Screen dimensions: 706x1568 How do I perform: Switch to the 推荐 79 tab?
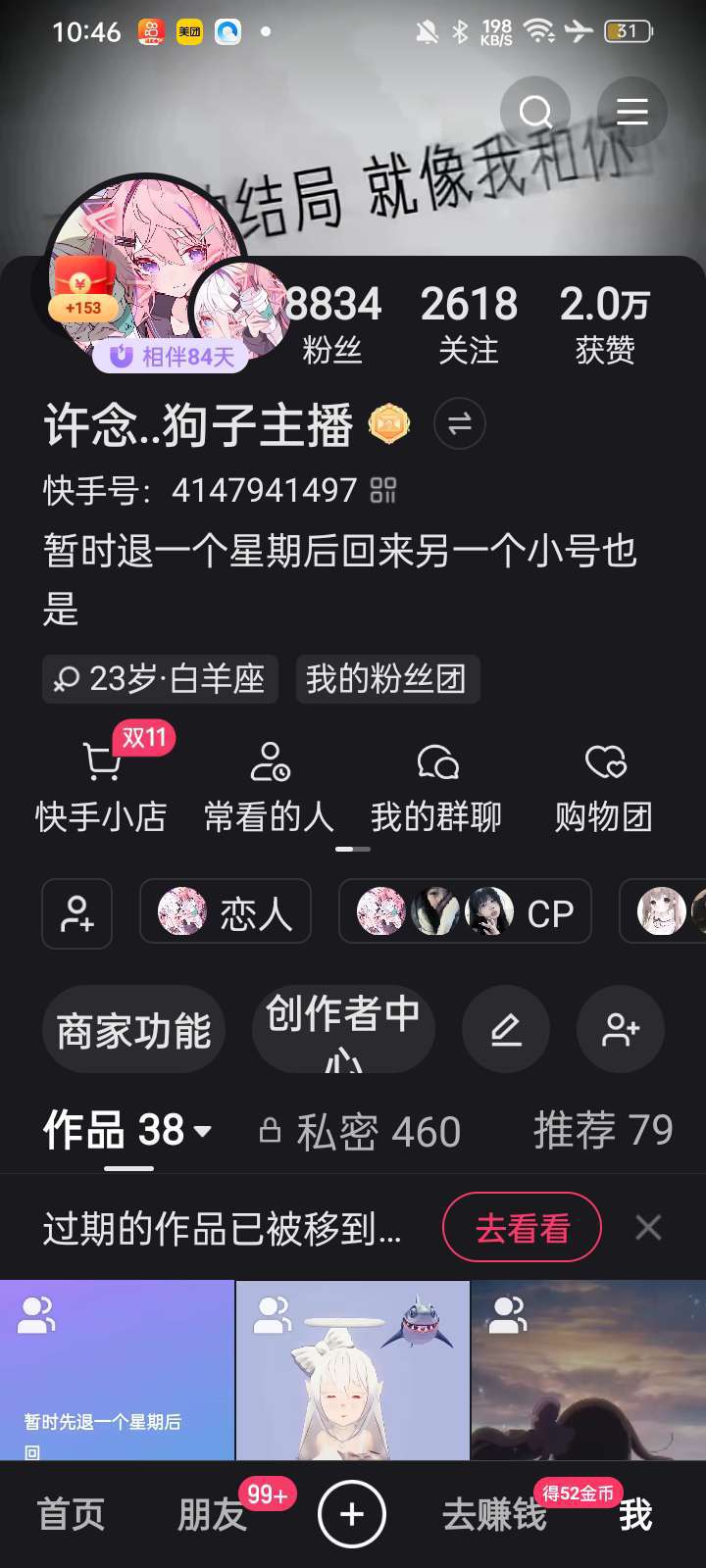[603, 1131]
